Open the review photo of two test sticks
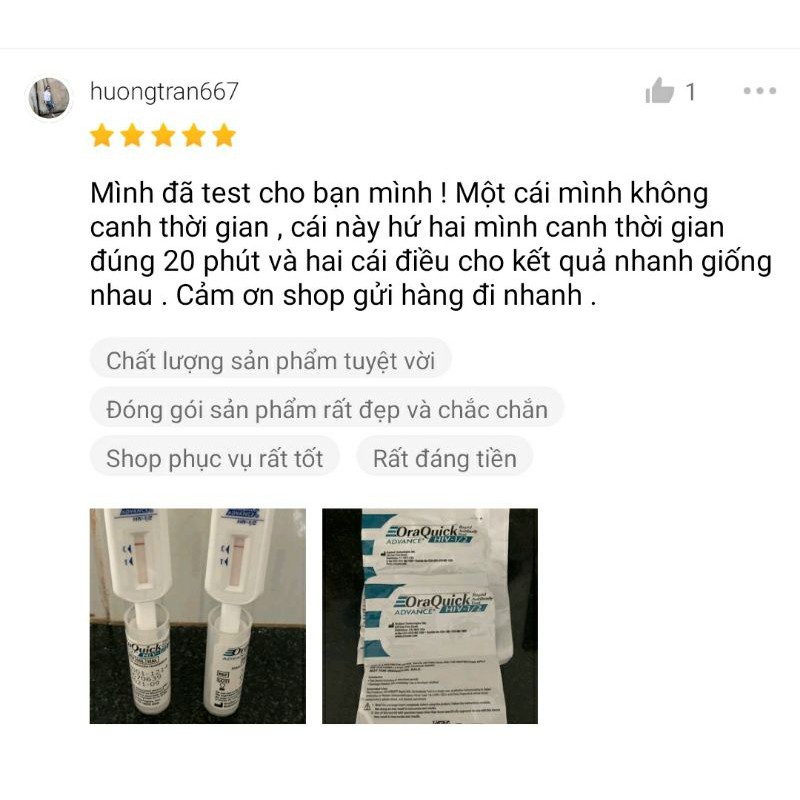800x800 pixels. pos(197,615)
